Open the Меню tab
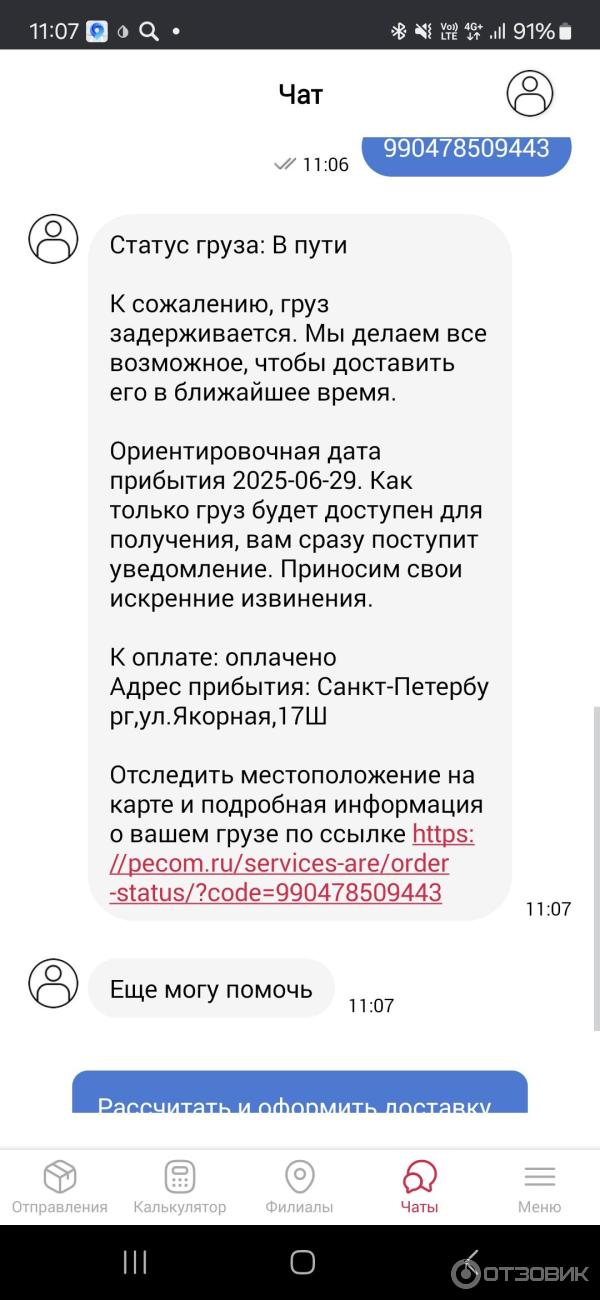This screenshot has height=1300, width=600. pyautogui.click(x=539, y=1187)
